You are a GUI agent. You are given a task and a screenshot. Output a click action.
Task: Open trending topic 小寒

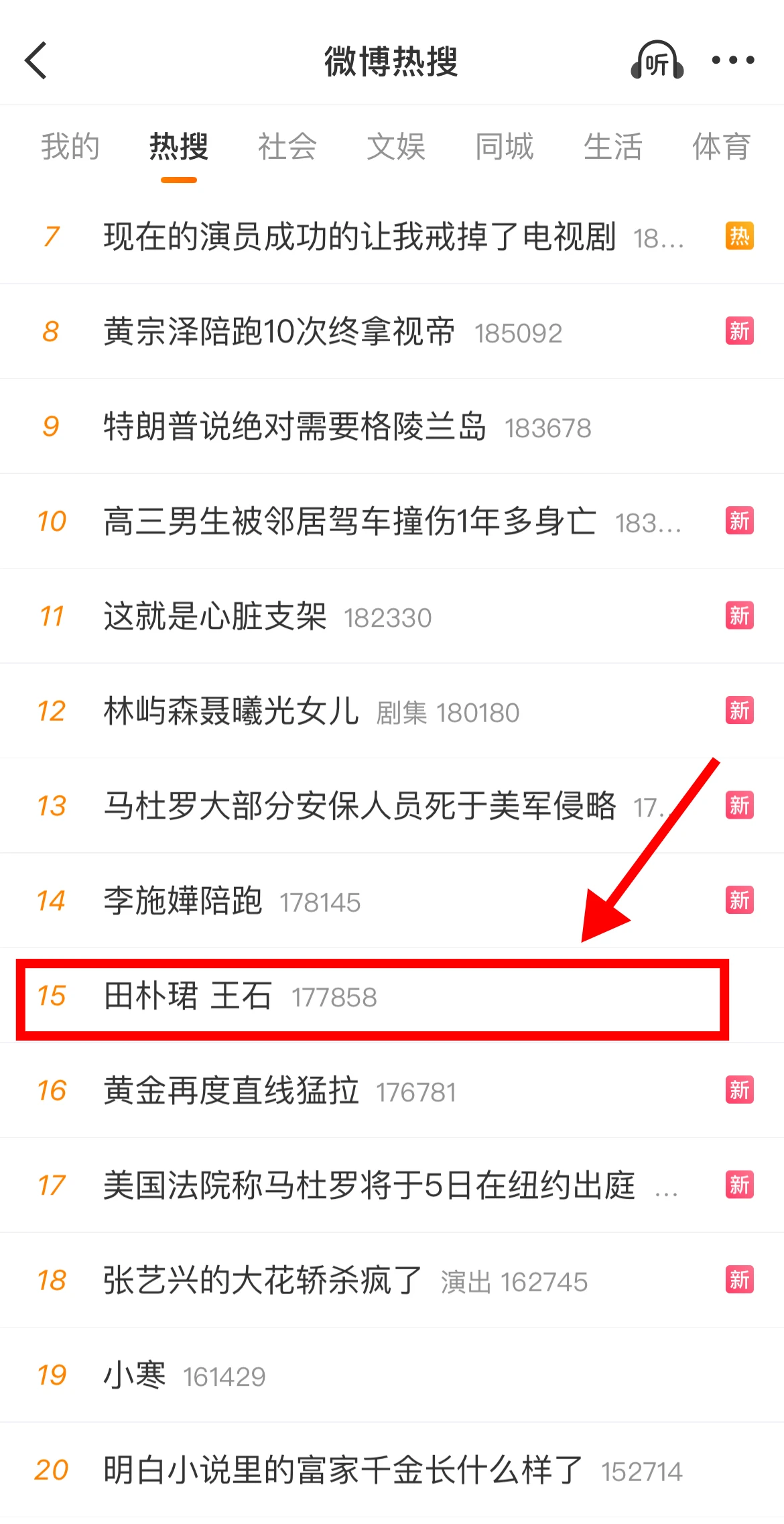click(x=134, y=1375)
